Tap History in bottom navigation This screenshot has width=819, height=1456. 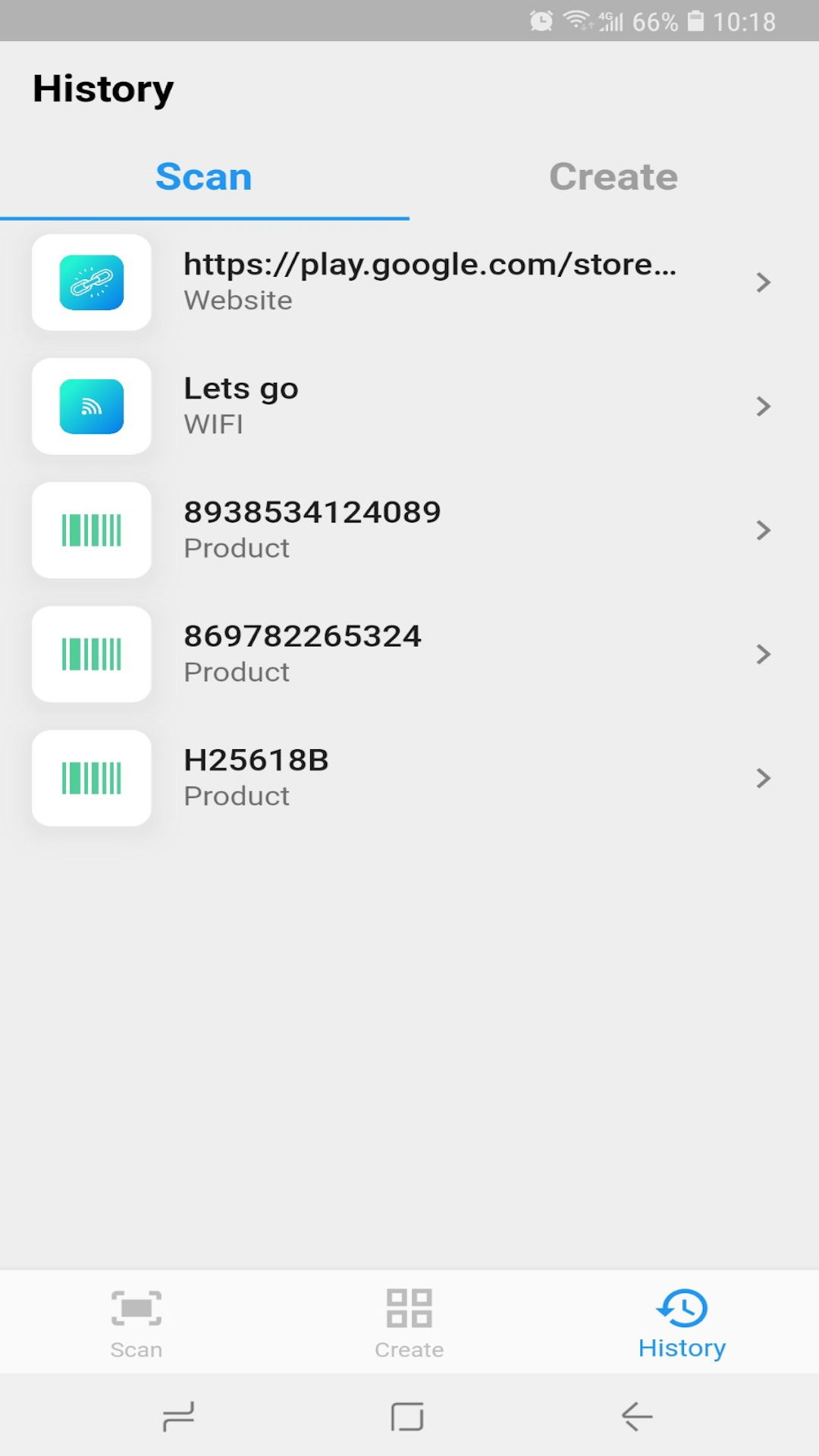tap(682, 1323)
